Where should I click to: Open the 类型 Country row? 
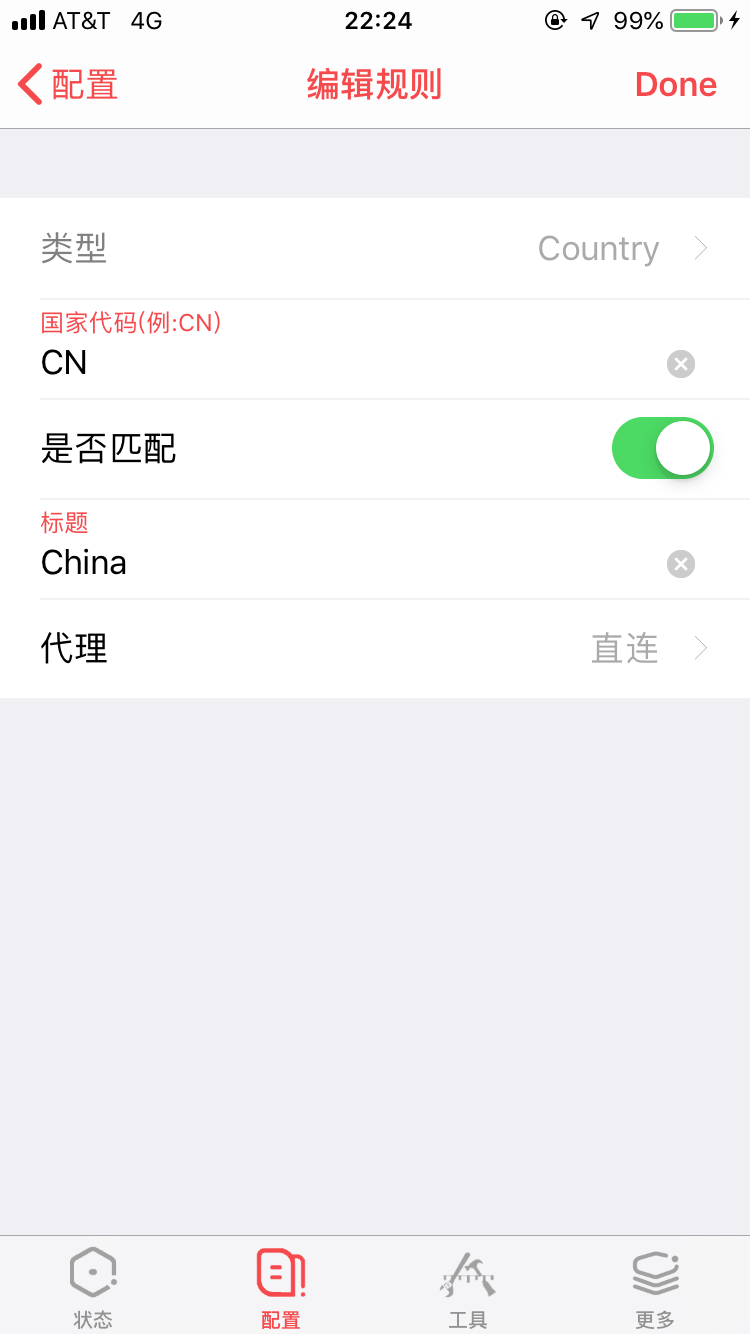(x=375, y=248)
